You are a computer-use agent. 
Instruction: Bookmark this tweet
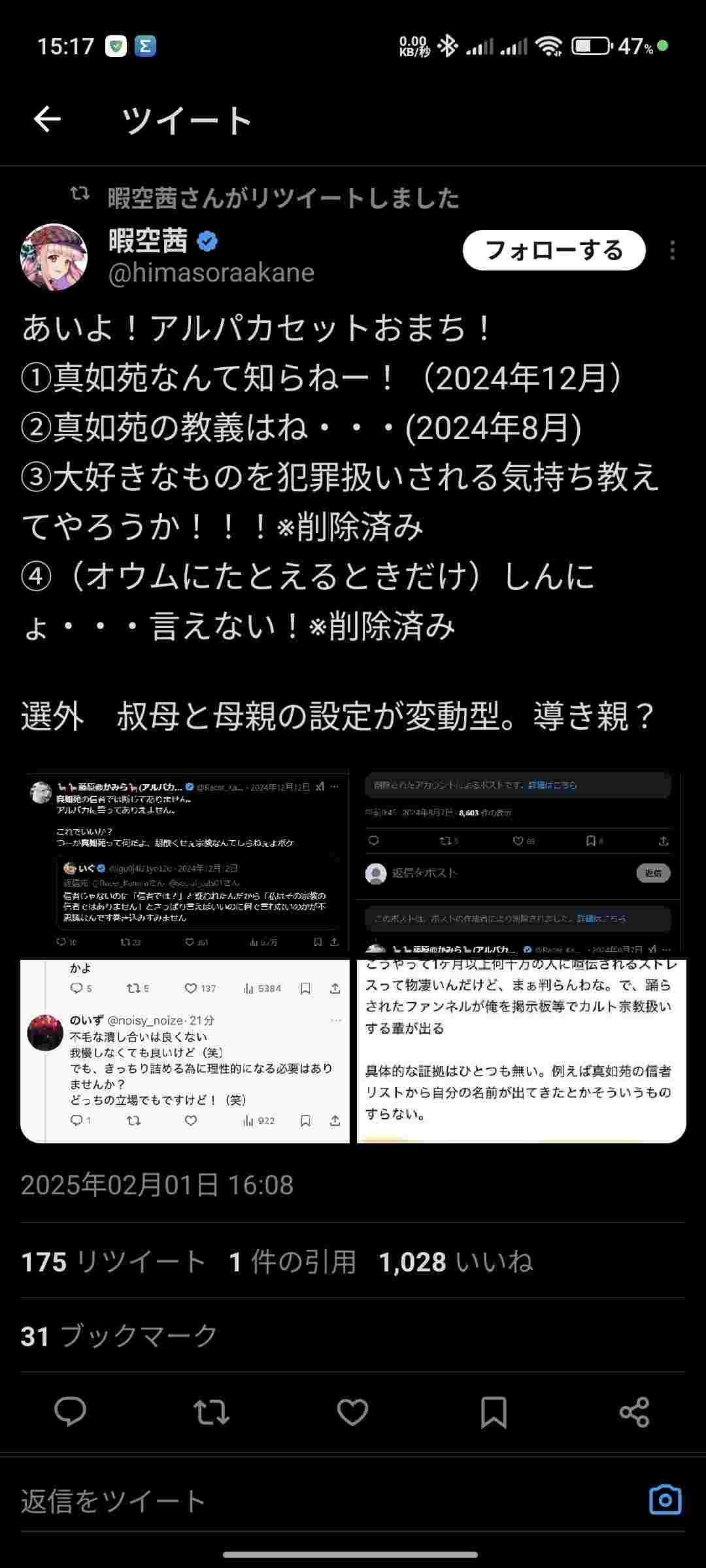pos(494,1412)
